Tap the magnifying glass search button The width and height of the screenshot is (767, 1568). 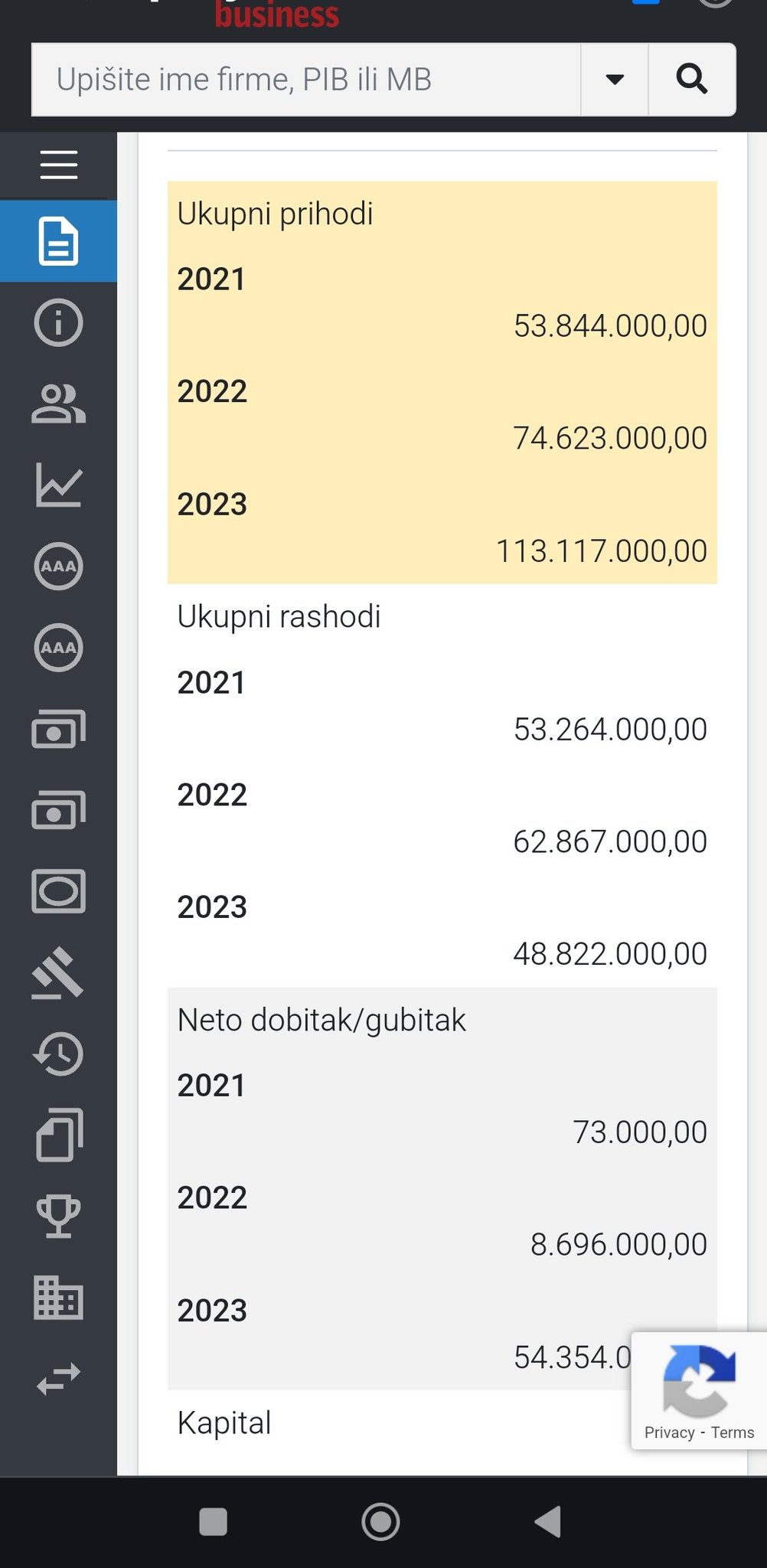click(x=692, y=80)
